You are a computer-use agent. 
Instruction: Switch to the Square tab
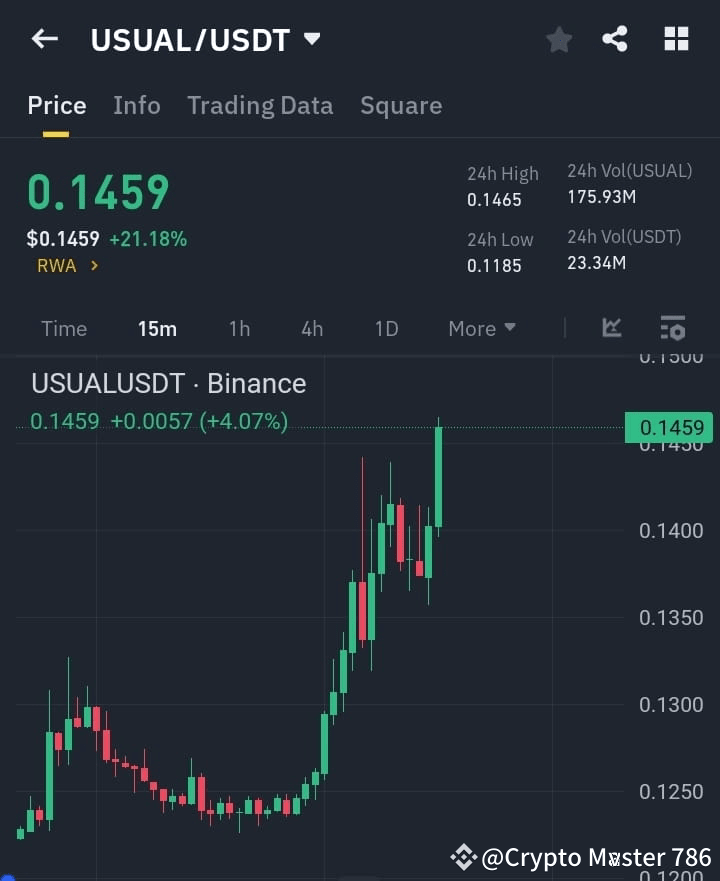click(401, 105)
